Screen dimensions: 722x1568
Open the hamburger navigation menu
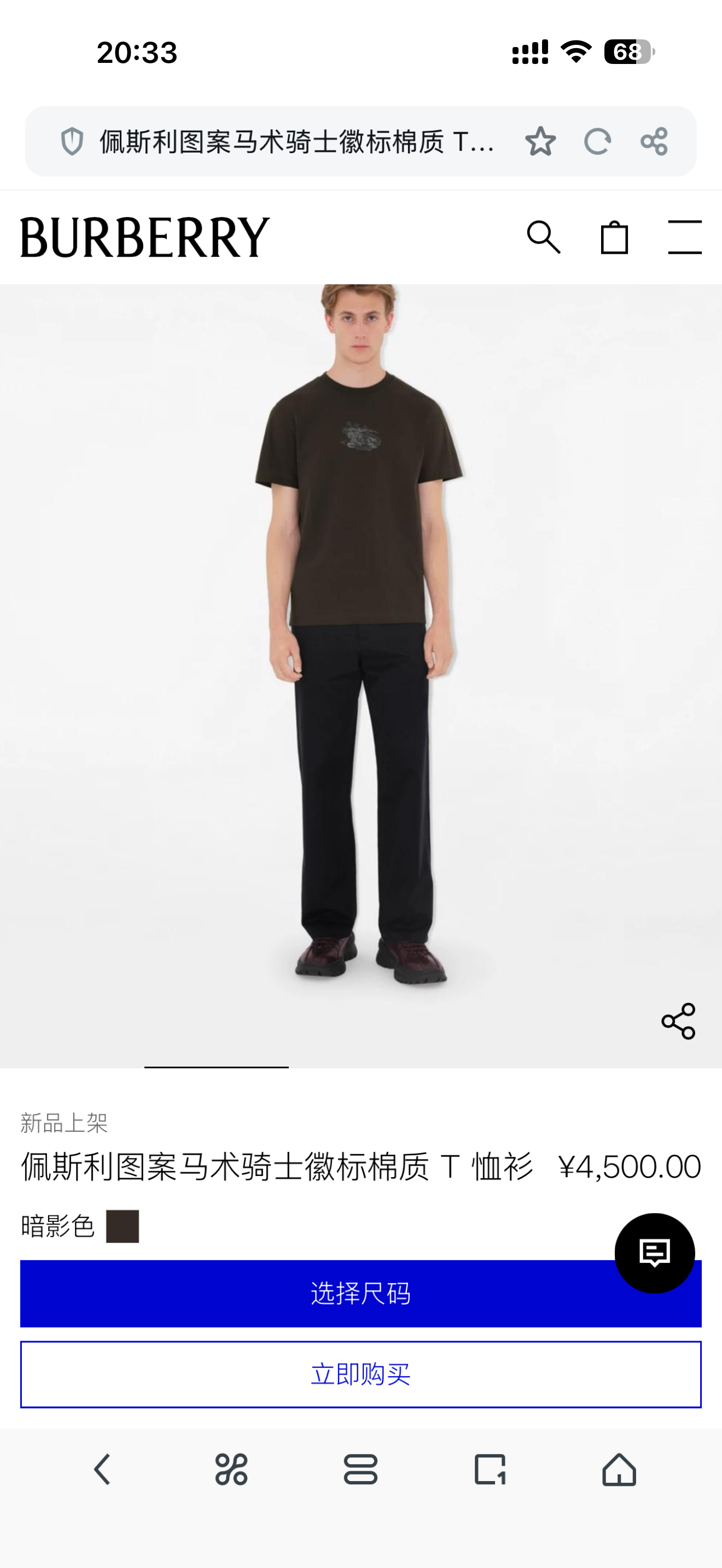click(x=684, y=236)
